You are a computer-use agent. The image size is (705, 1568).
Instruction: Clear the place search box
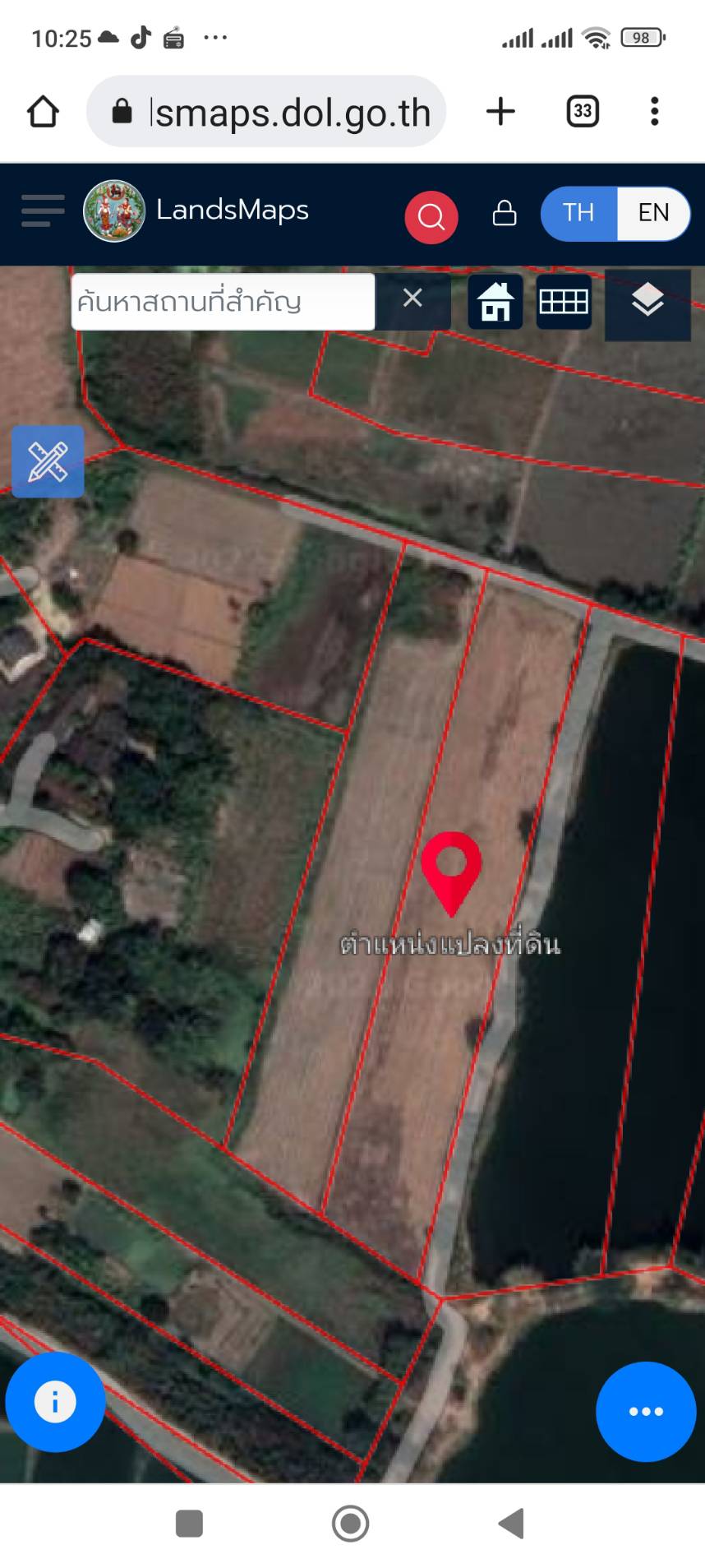point(412,298)
